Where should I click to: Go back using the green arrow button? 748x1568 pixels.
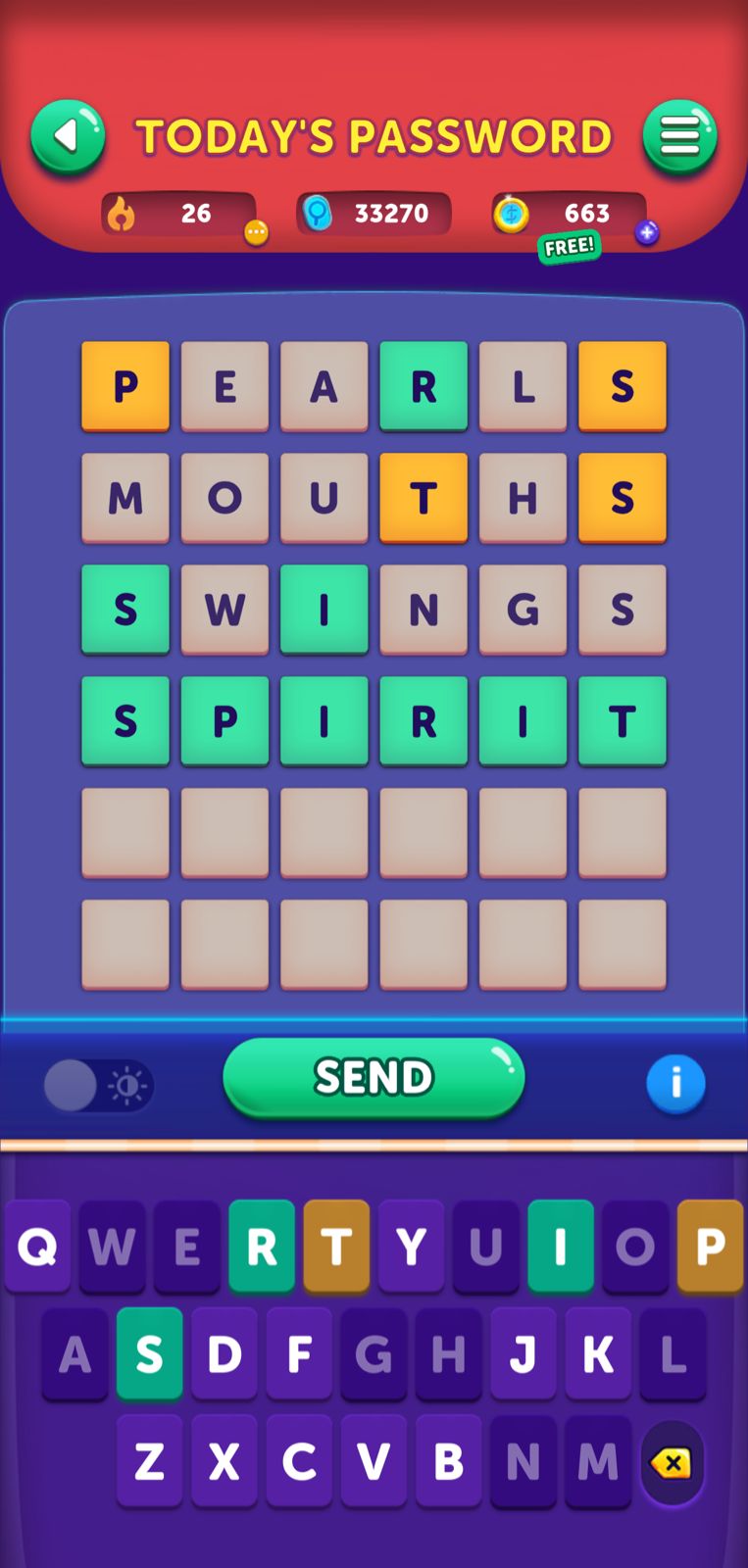coord(68,136)
